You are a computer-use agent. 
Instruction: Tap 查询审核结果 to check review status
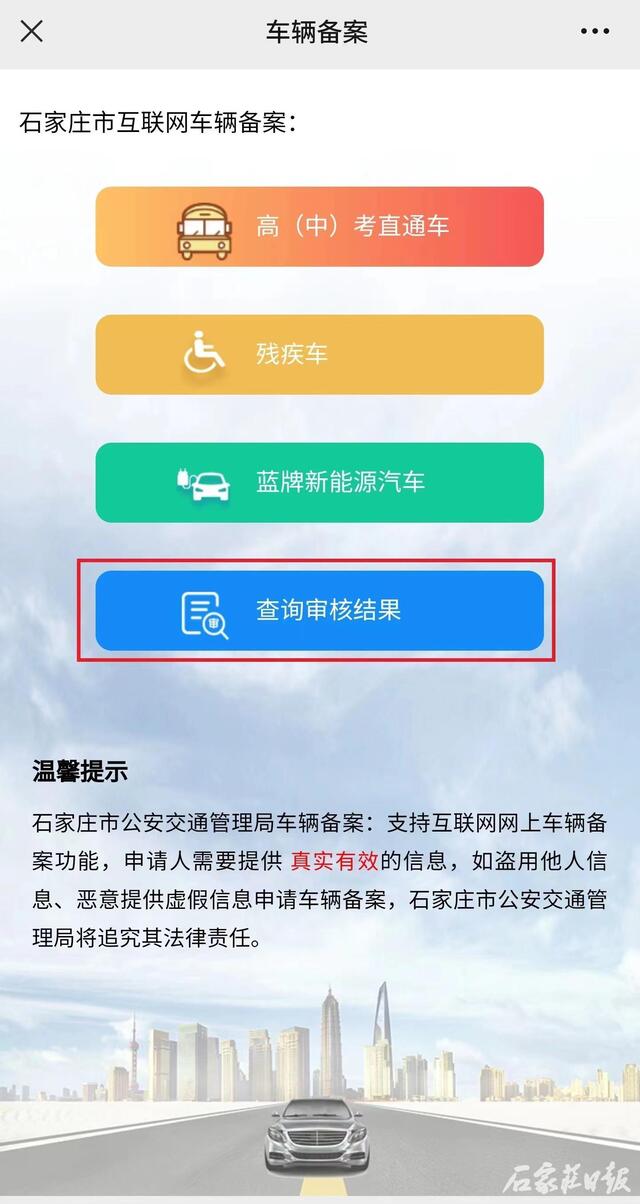(x=319, y=610)
